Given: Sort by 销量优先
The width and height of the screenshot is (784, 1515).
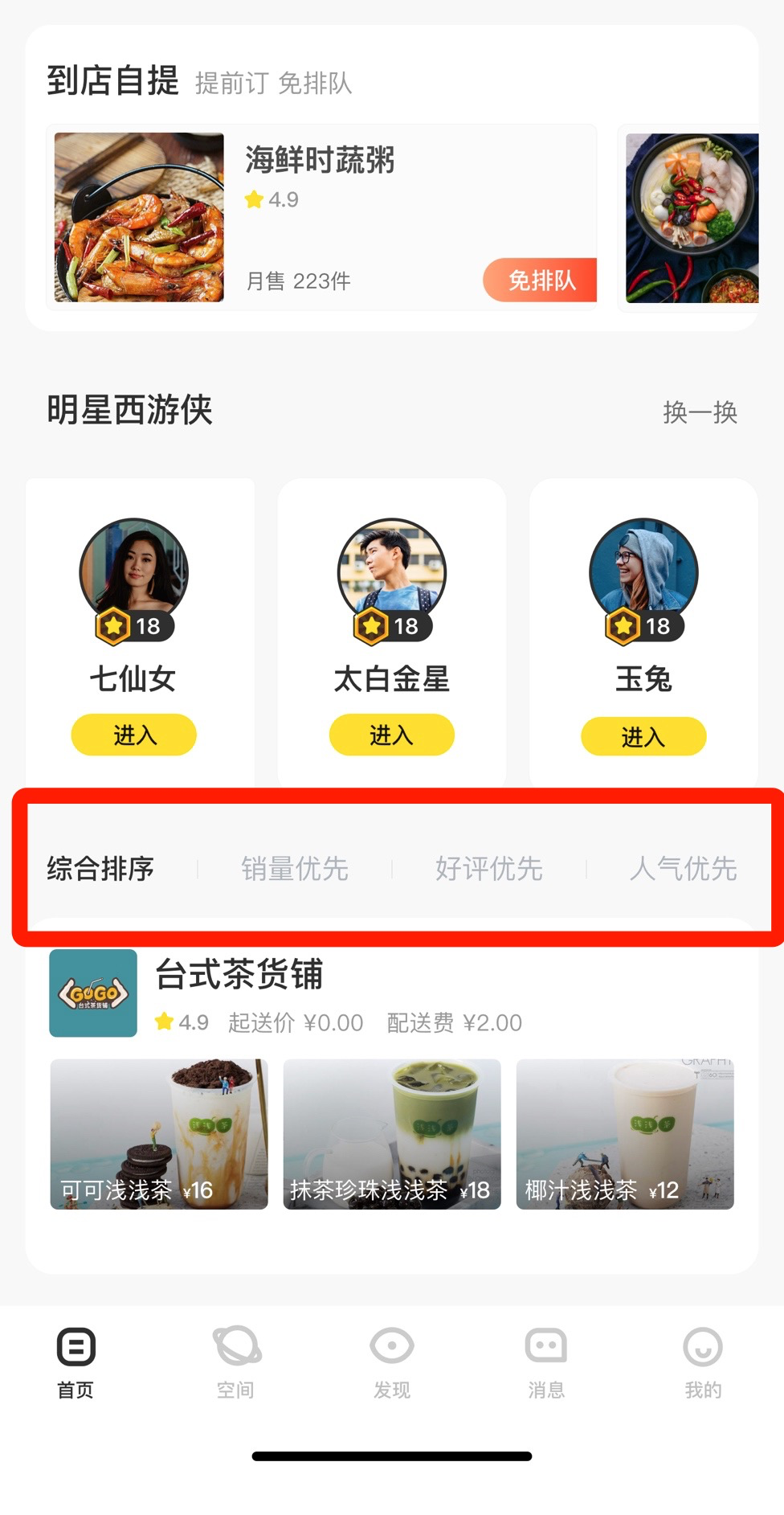Looking at the screenshot, I should point(295,869).
